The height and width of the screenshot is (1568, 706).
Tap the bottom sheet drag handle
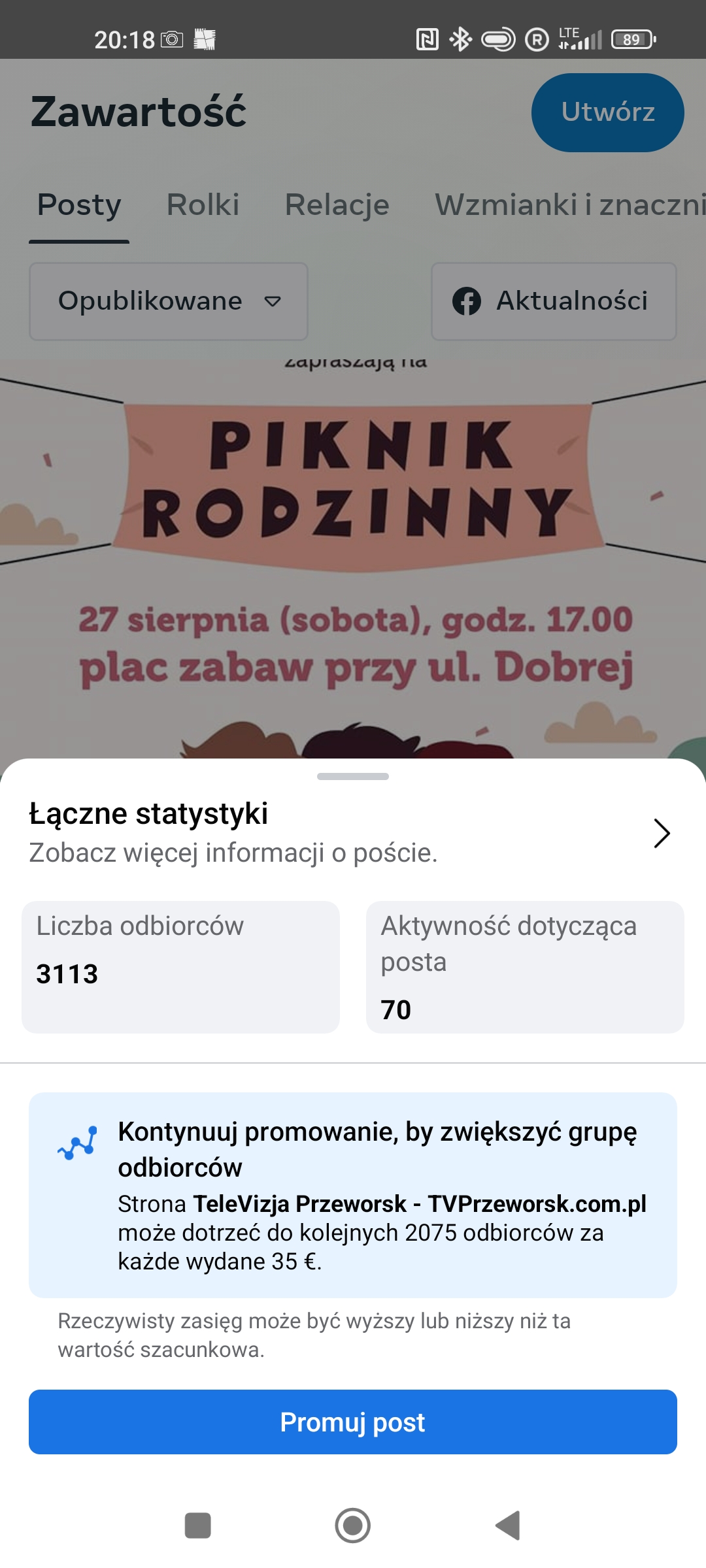click(x=353, y=776)
